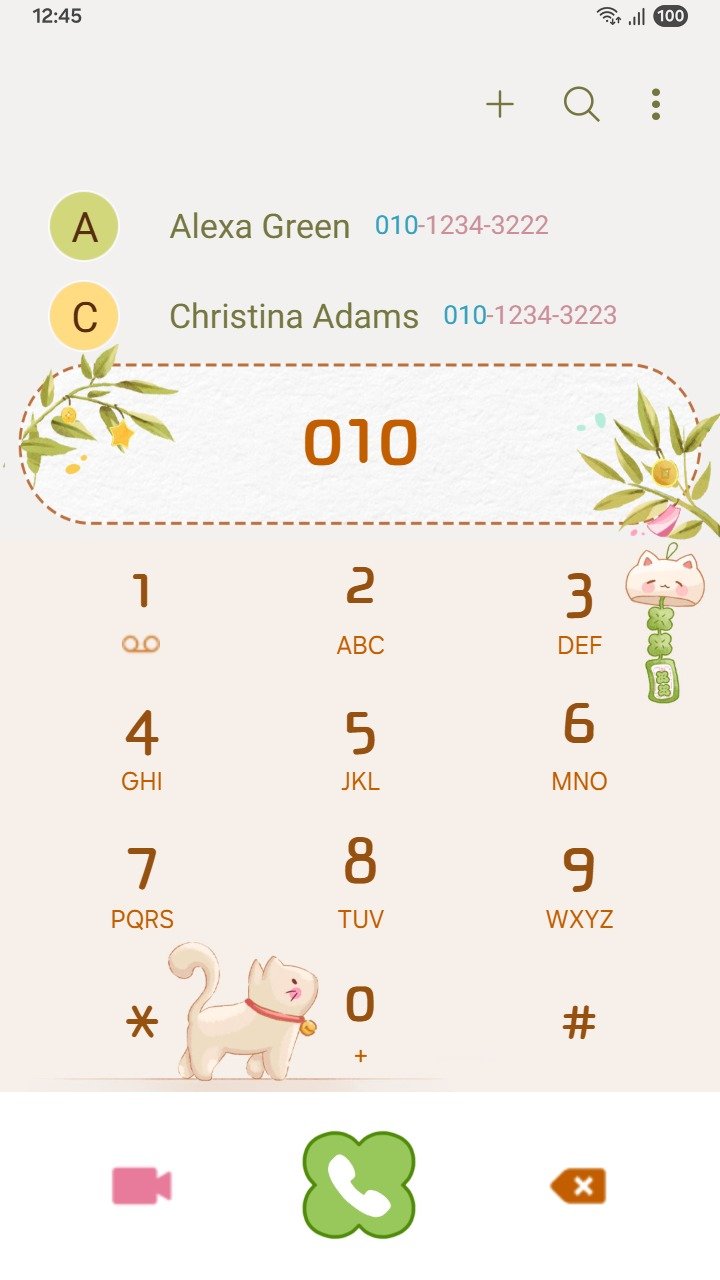Delete the last digit with backspace

tap(578, 1186)
